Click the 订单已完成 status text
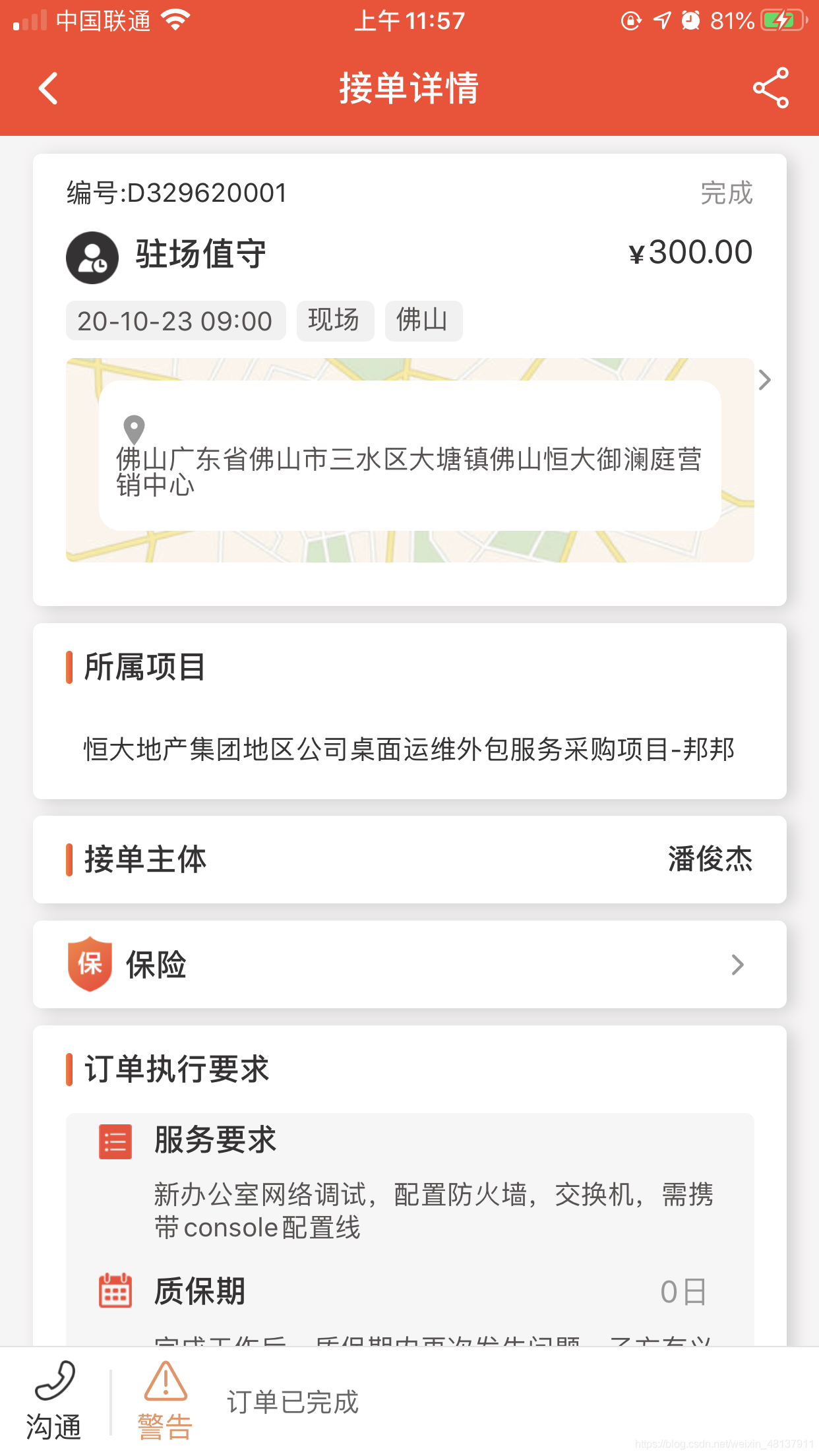Viewport: 819px width, 1456px height. 291,1403
